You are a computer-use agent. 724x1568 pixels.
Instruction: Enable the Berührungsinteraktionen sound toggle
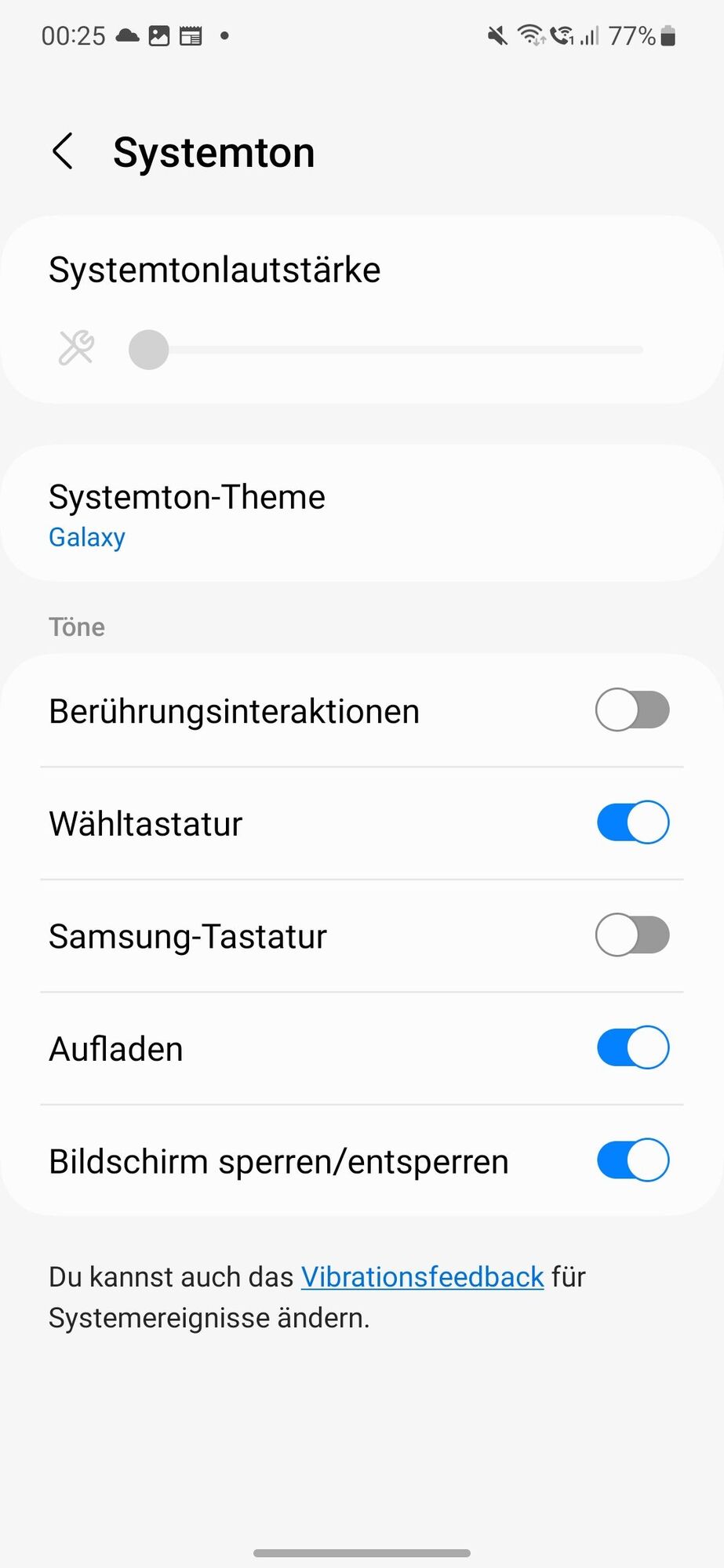[x=632, y=710]
